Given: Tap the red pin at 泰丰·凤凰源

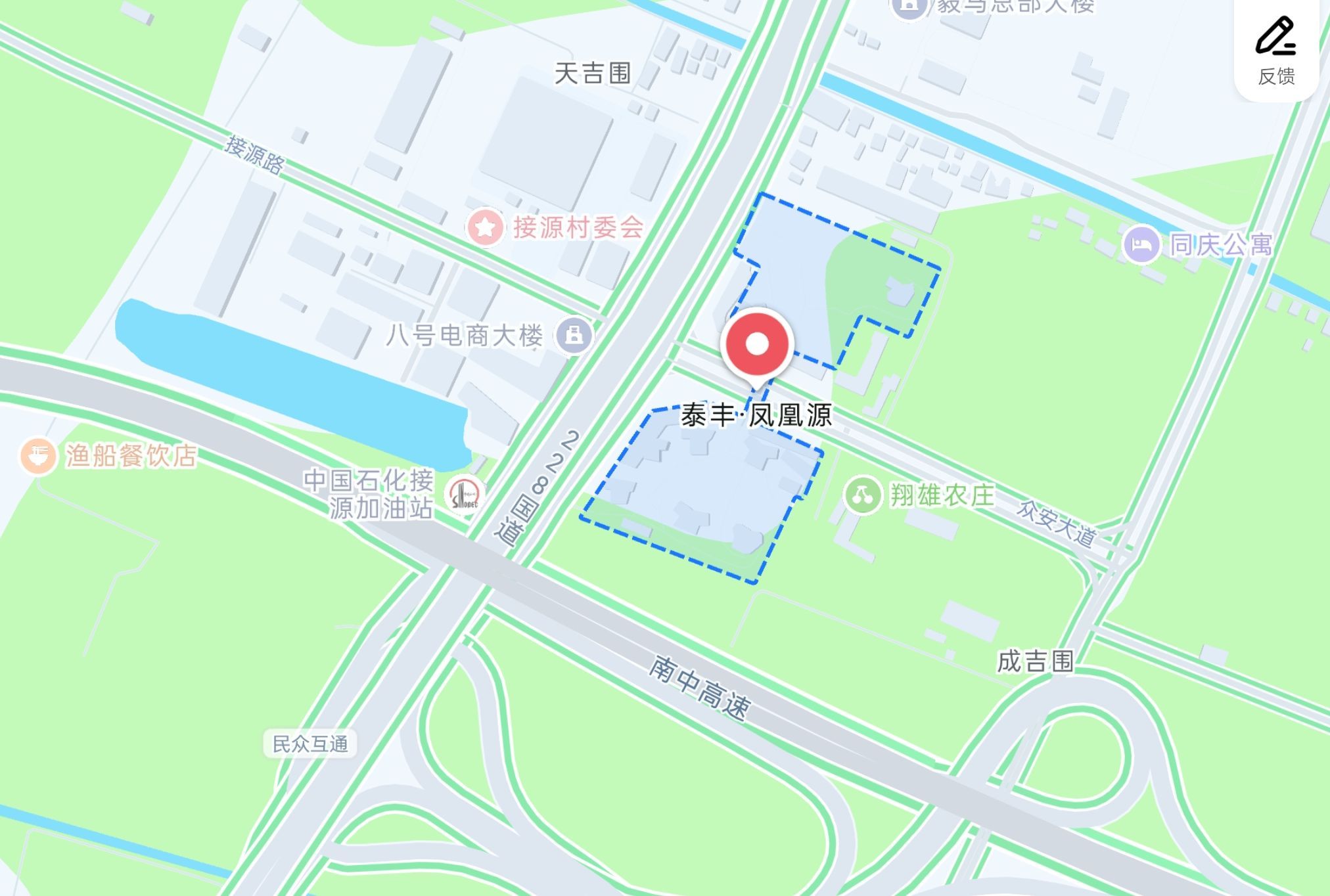Looking at the screenshot, I should [757, 344].
